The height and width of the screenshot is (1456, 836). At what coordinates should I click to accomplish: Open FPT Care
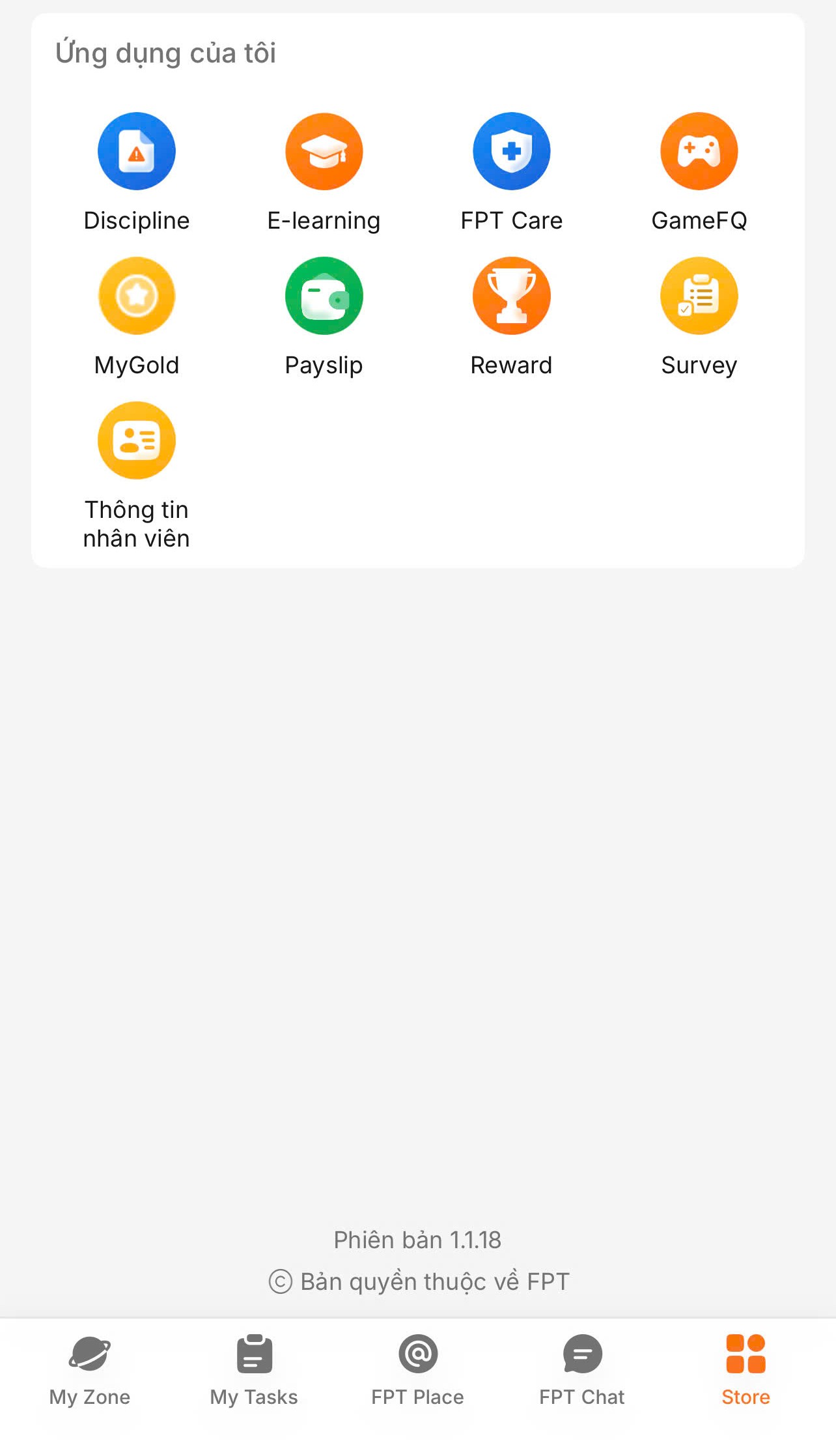point(511,152)
